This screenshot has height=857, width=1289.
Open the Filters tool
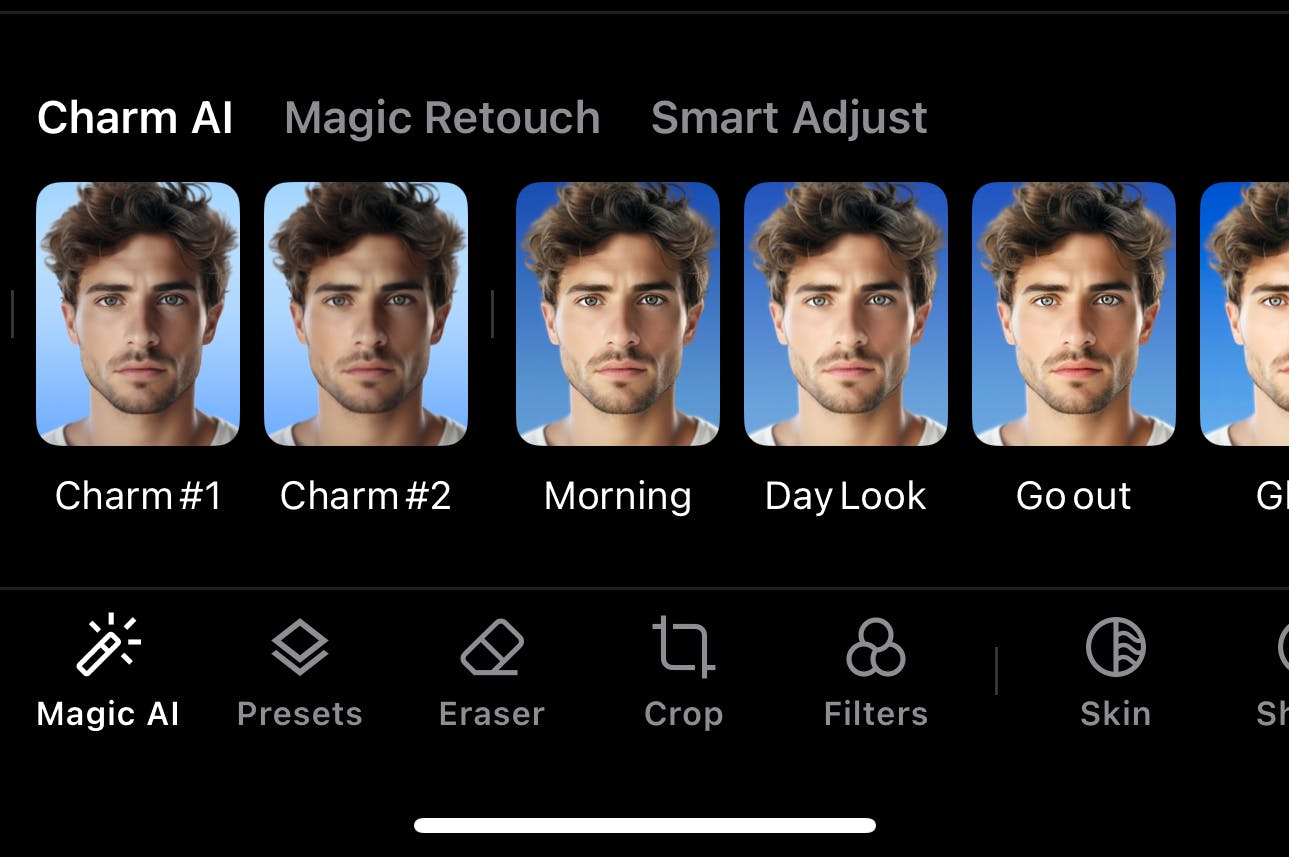pyautogui.click(x=876, y=670)
